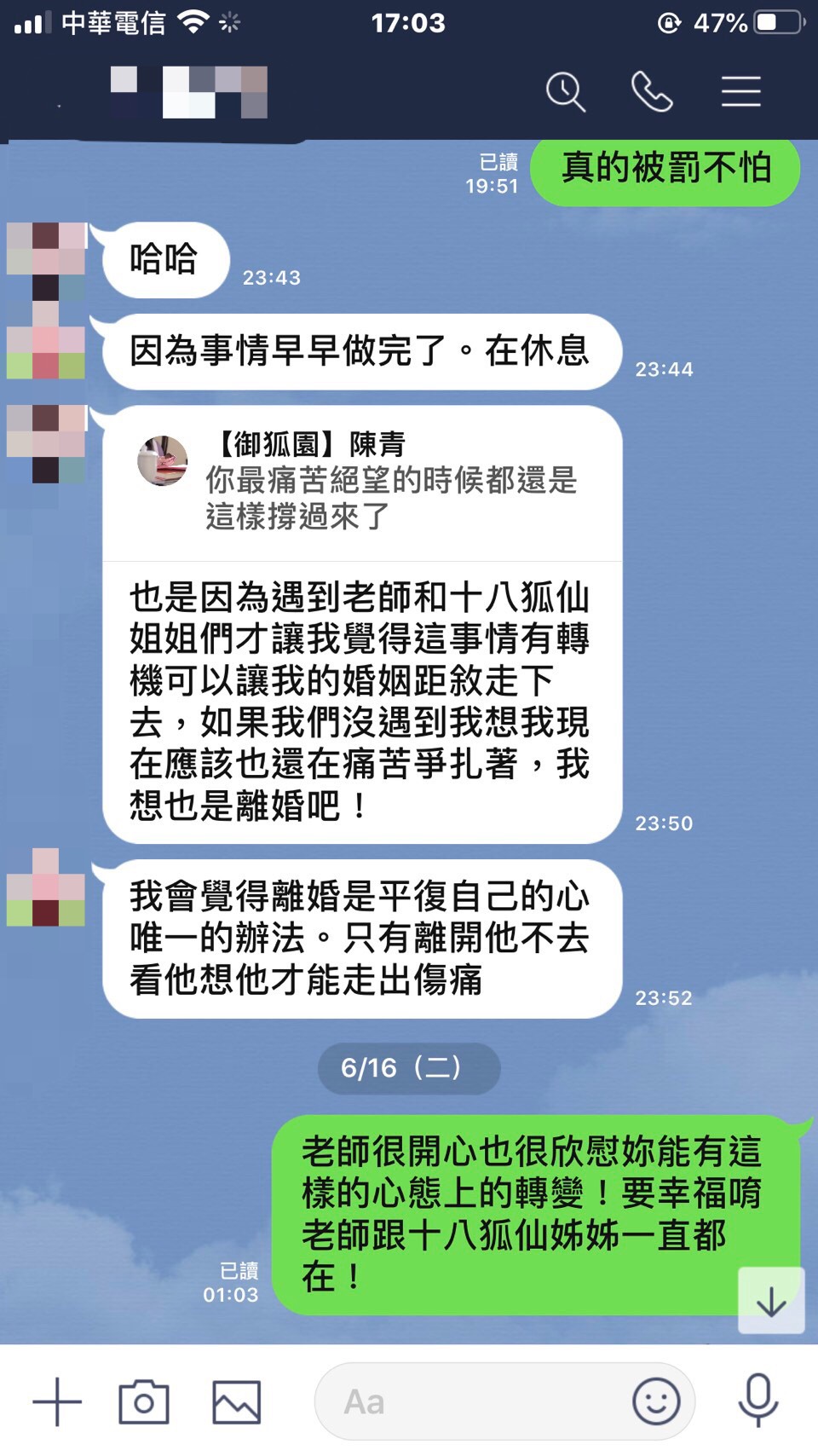Jump to the latest message
The height and width of the screenshot is (1456, 818).
(771, 1300)
